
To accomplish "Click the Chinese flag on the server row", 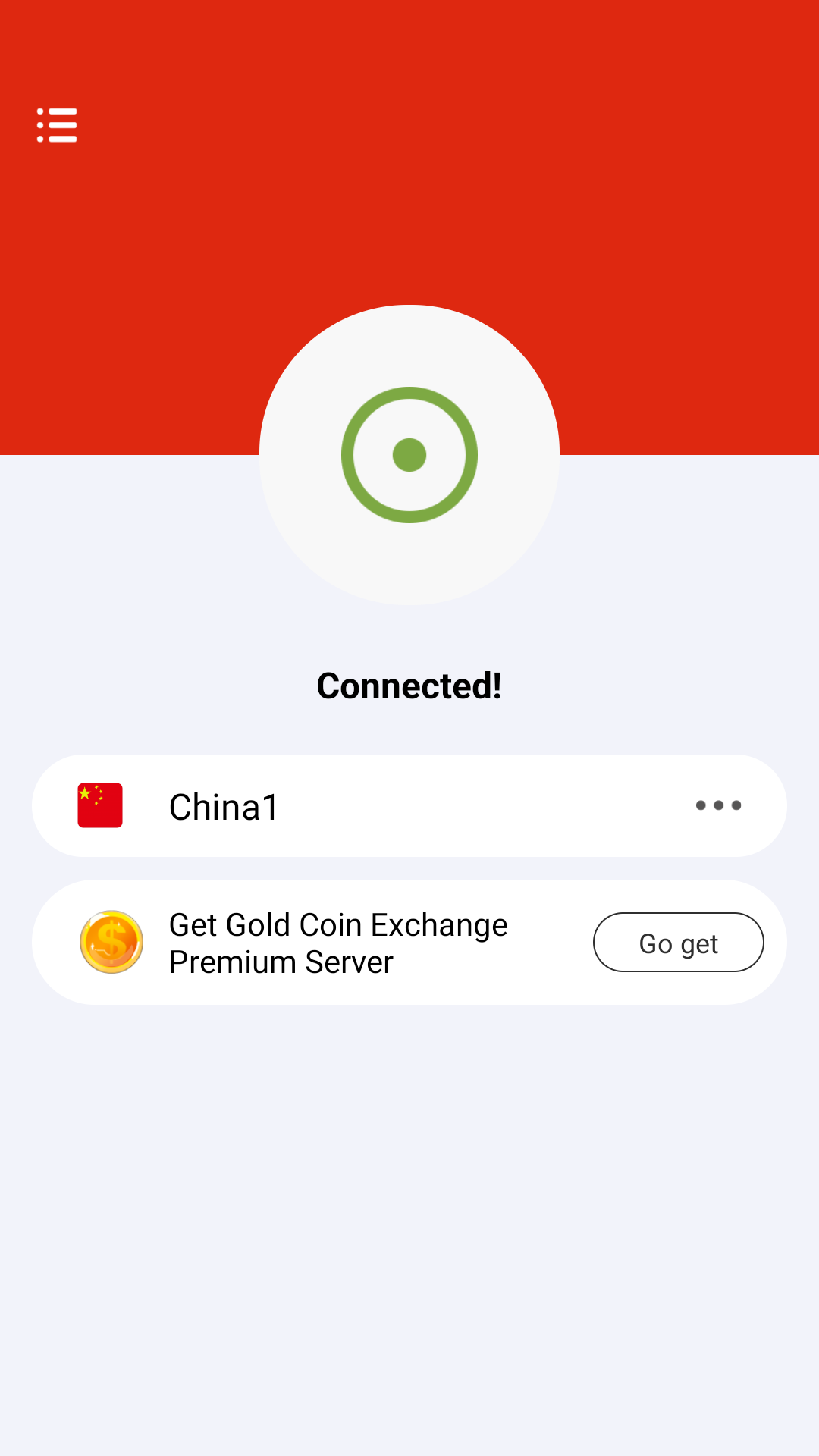I will [100, 805].
